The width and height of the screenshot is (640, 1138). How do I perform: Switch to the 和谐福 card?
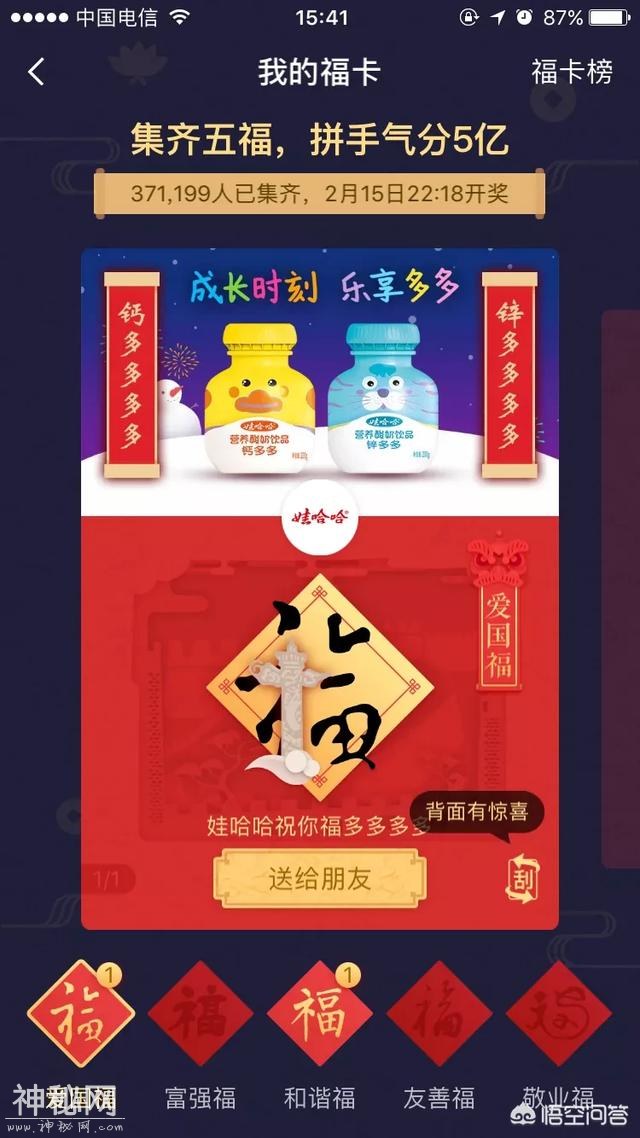pos(320,1013)
